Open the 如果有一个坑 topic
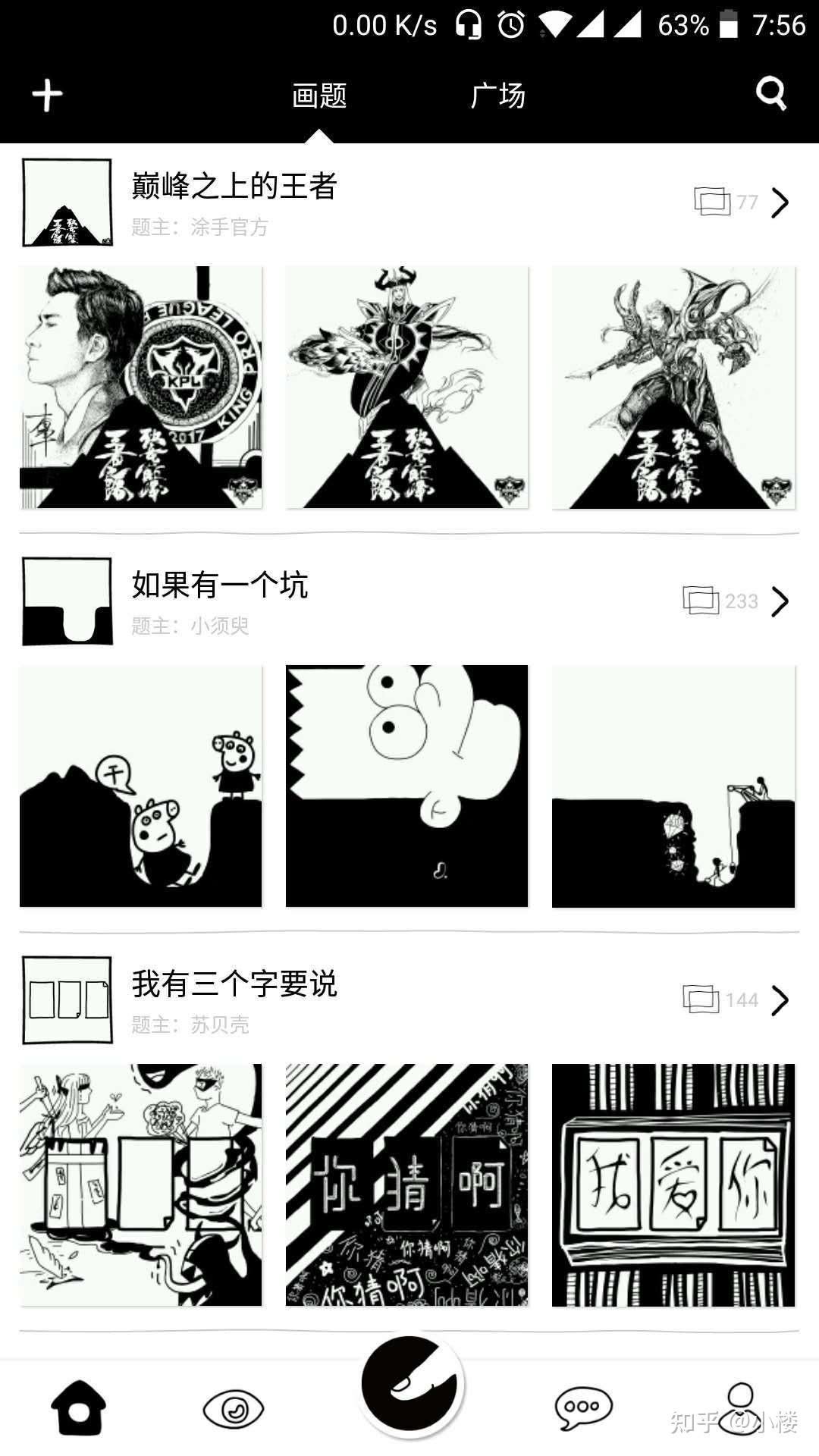 pyautogui.click(x=220, y=585)
